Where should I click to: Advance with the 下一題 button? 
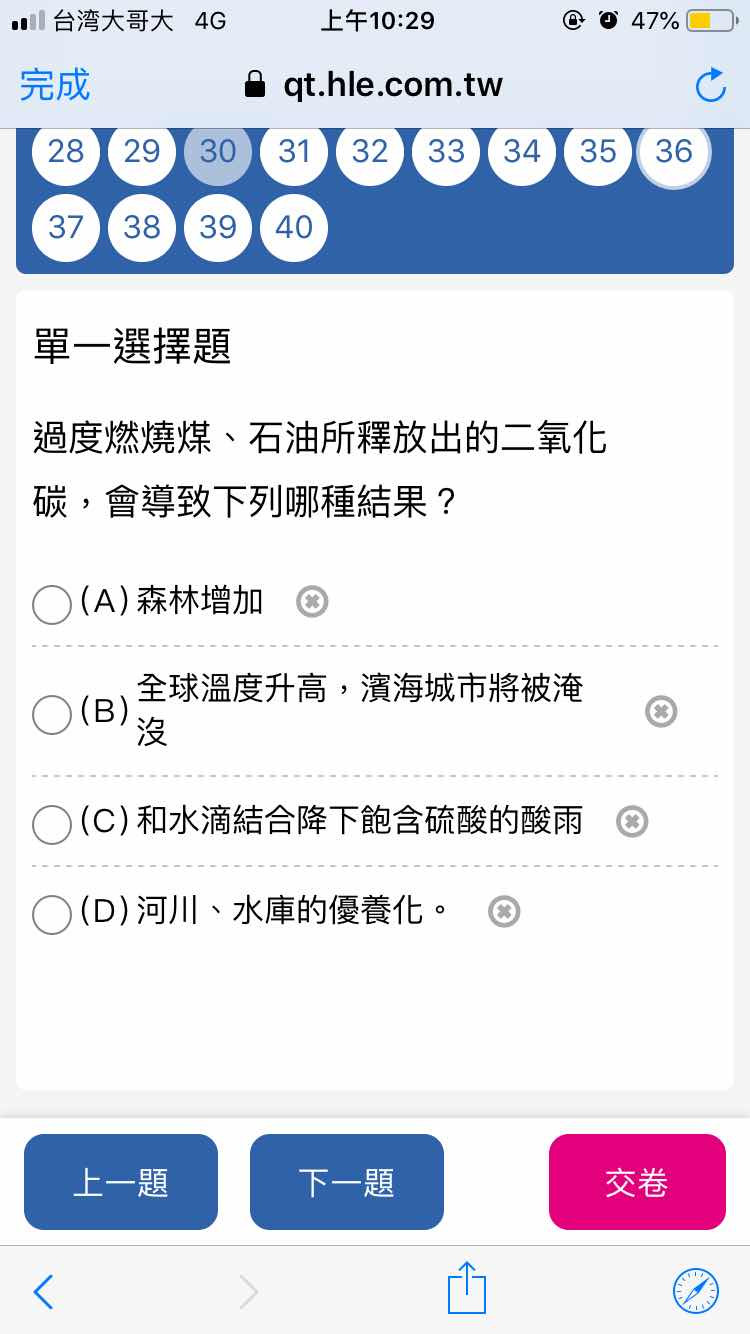[x=347, y=1182]
